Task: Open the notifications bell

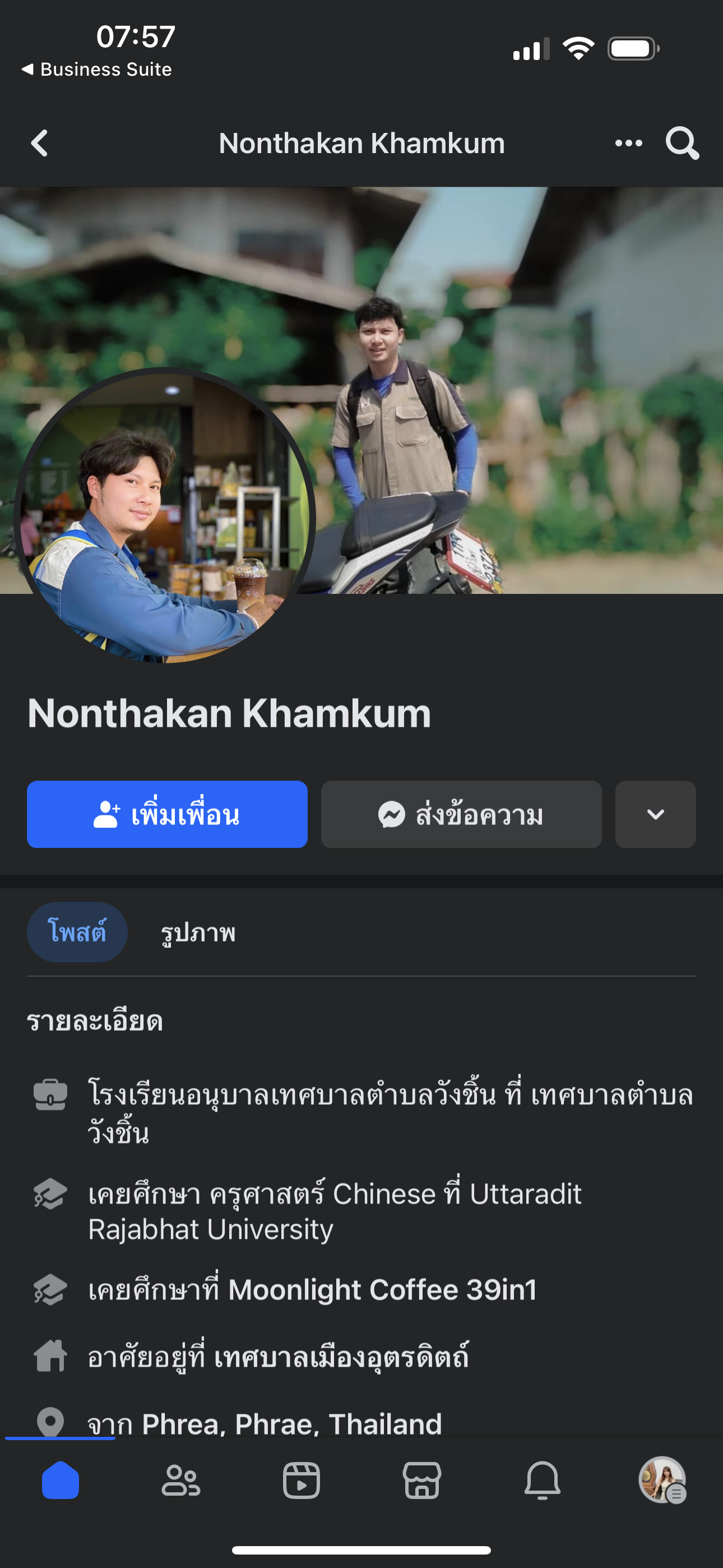Action: [543, 1481]
